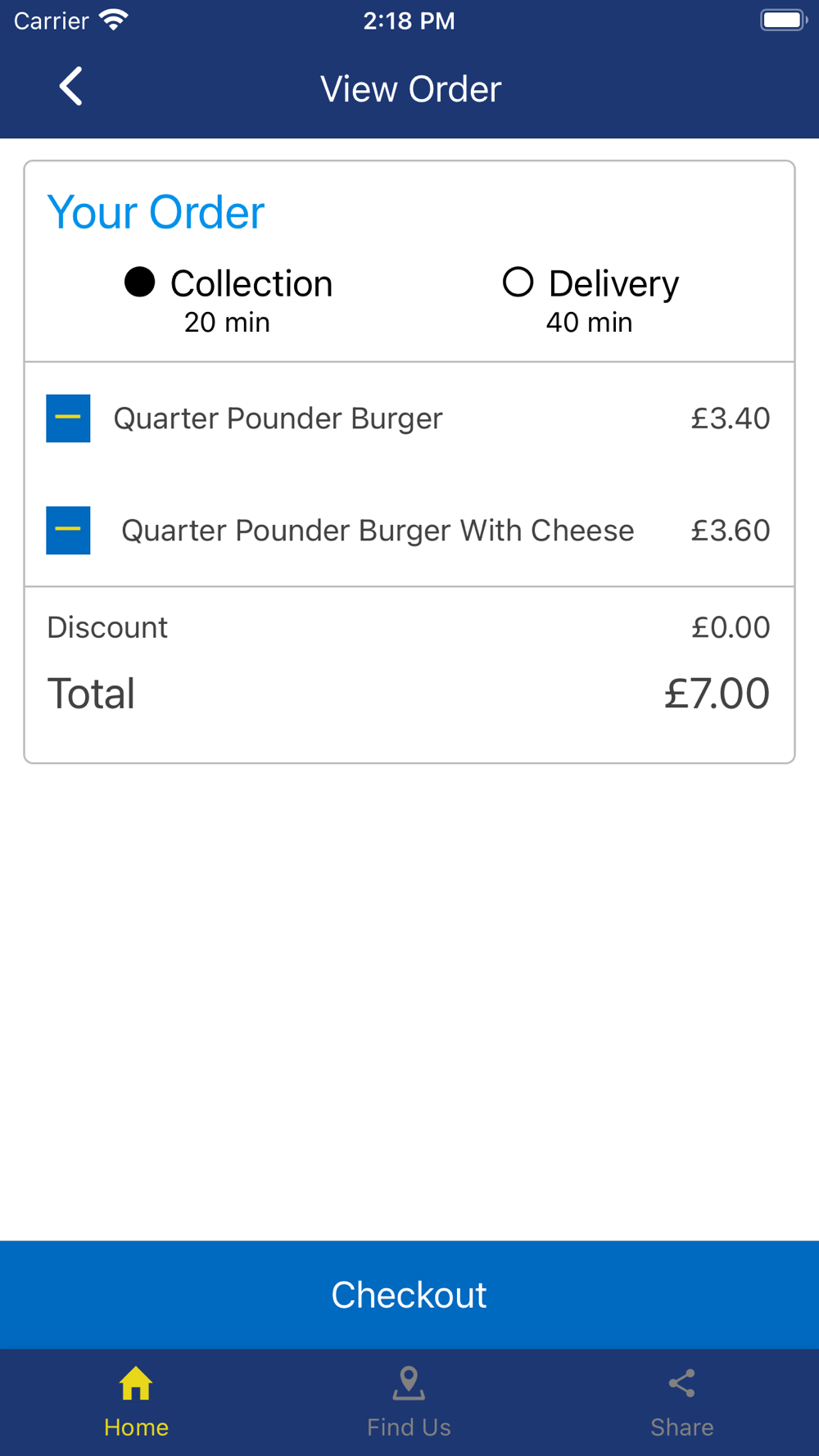Proceed to Checkout
Viewport: 819px width, 1456px height.
pos(409,1295)
